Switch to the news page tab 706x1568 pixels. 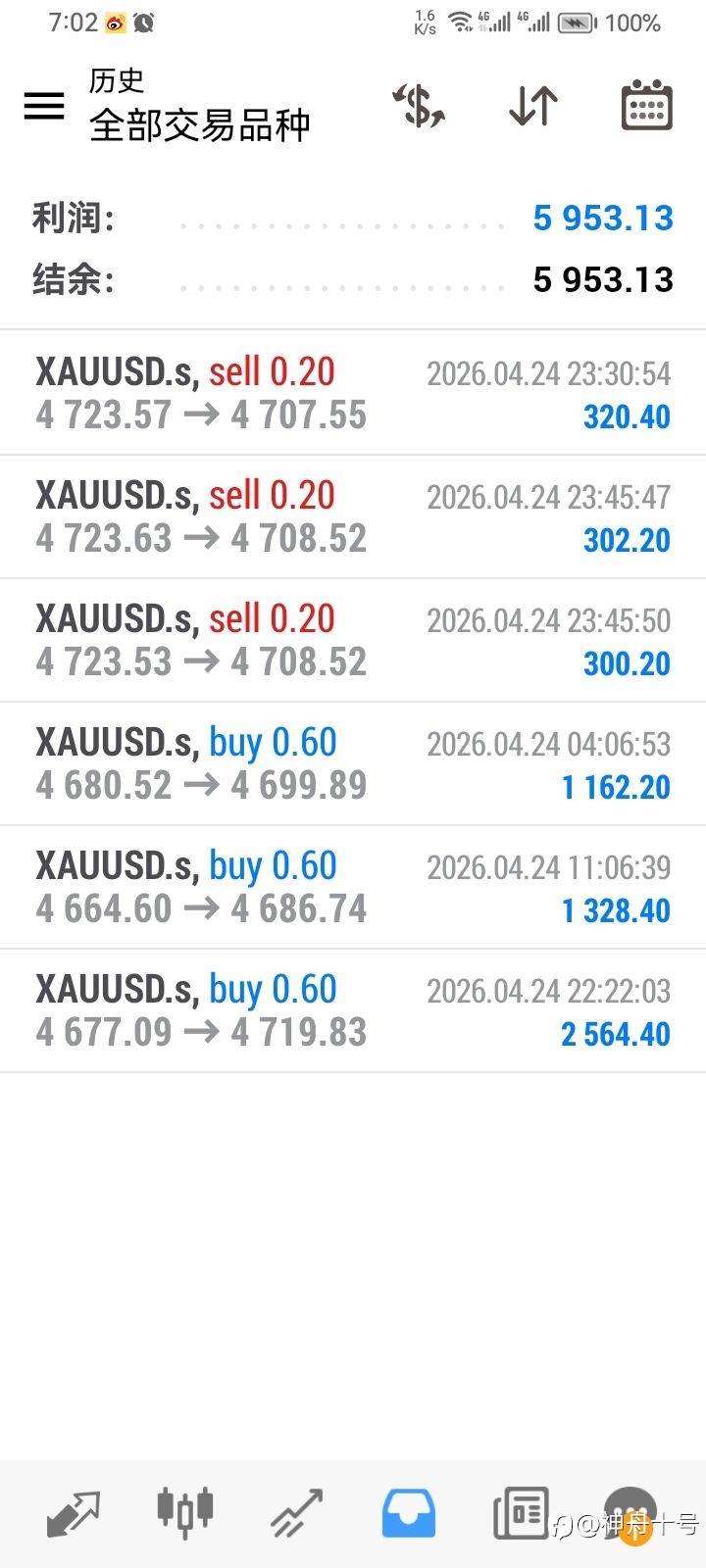521,1513
